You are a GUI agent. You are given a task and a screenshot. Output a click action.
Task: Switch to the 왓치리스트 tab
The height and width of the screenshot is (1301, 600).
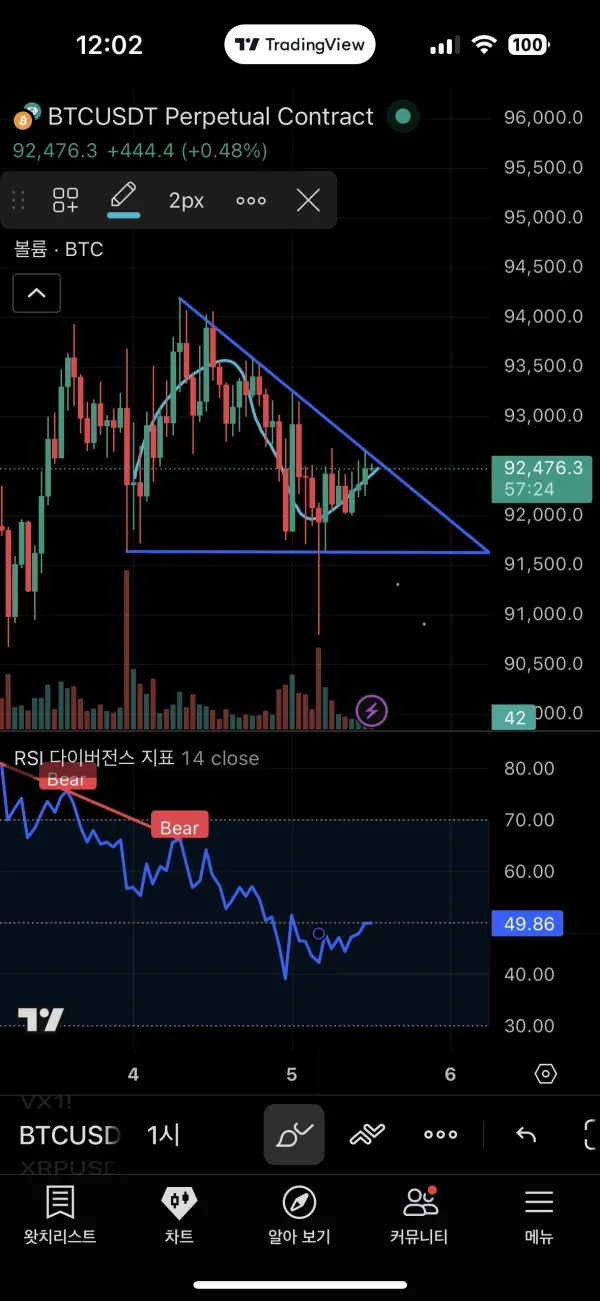(x=60, y=1214)
